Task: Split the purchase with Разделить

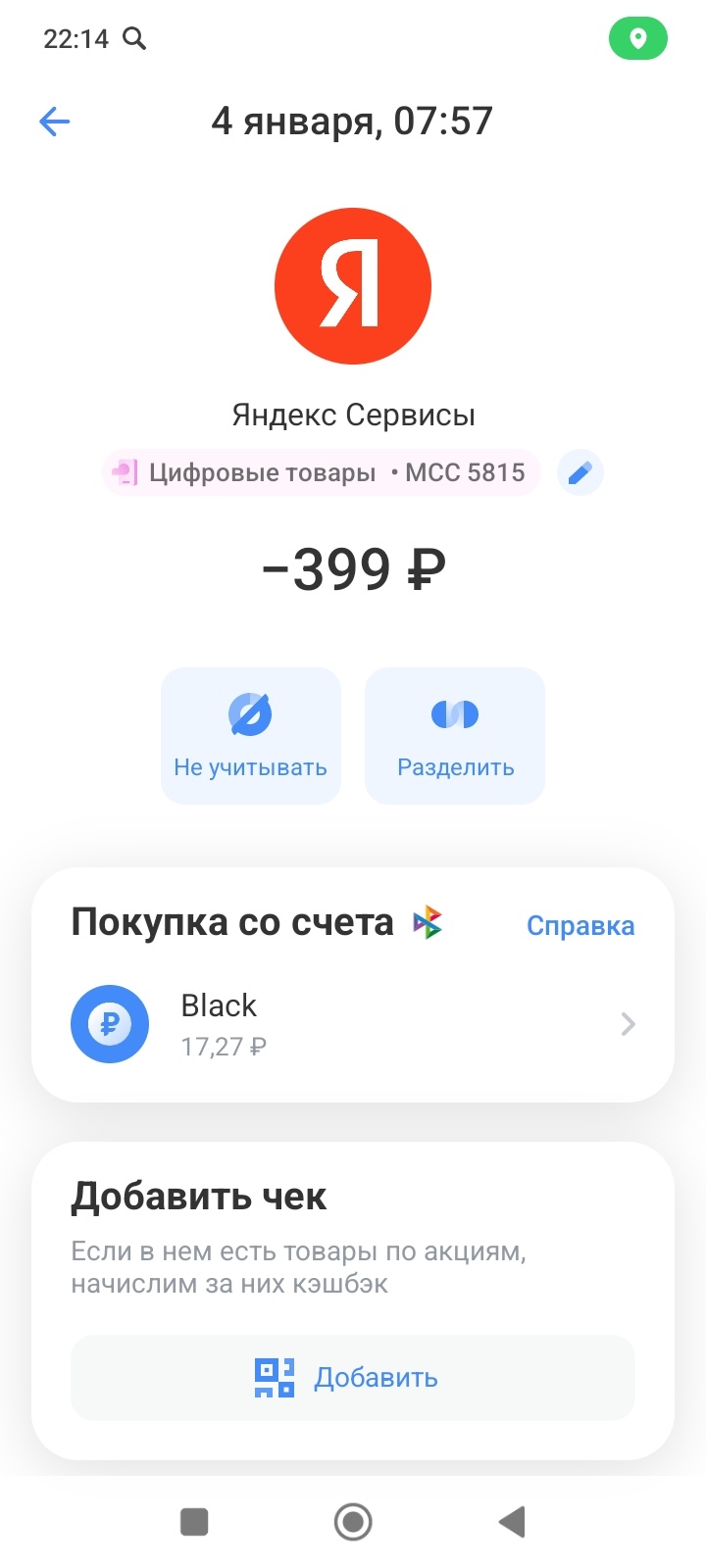Action: [x=455, y=736]
